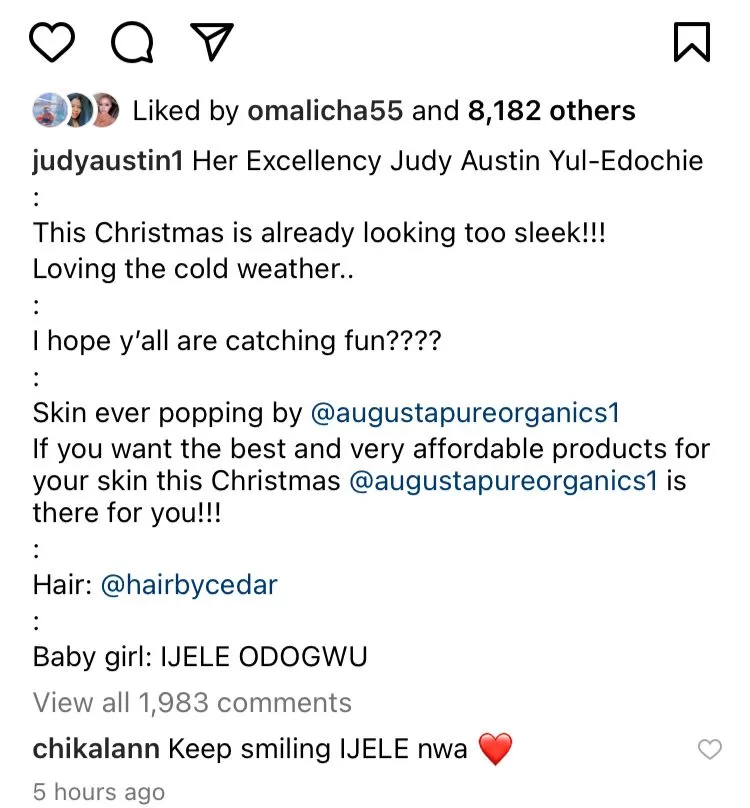750x808 pixels.
Task: Bookmark this post
Action: click(x=691, y=41)
